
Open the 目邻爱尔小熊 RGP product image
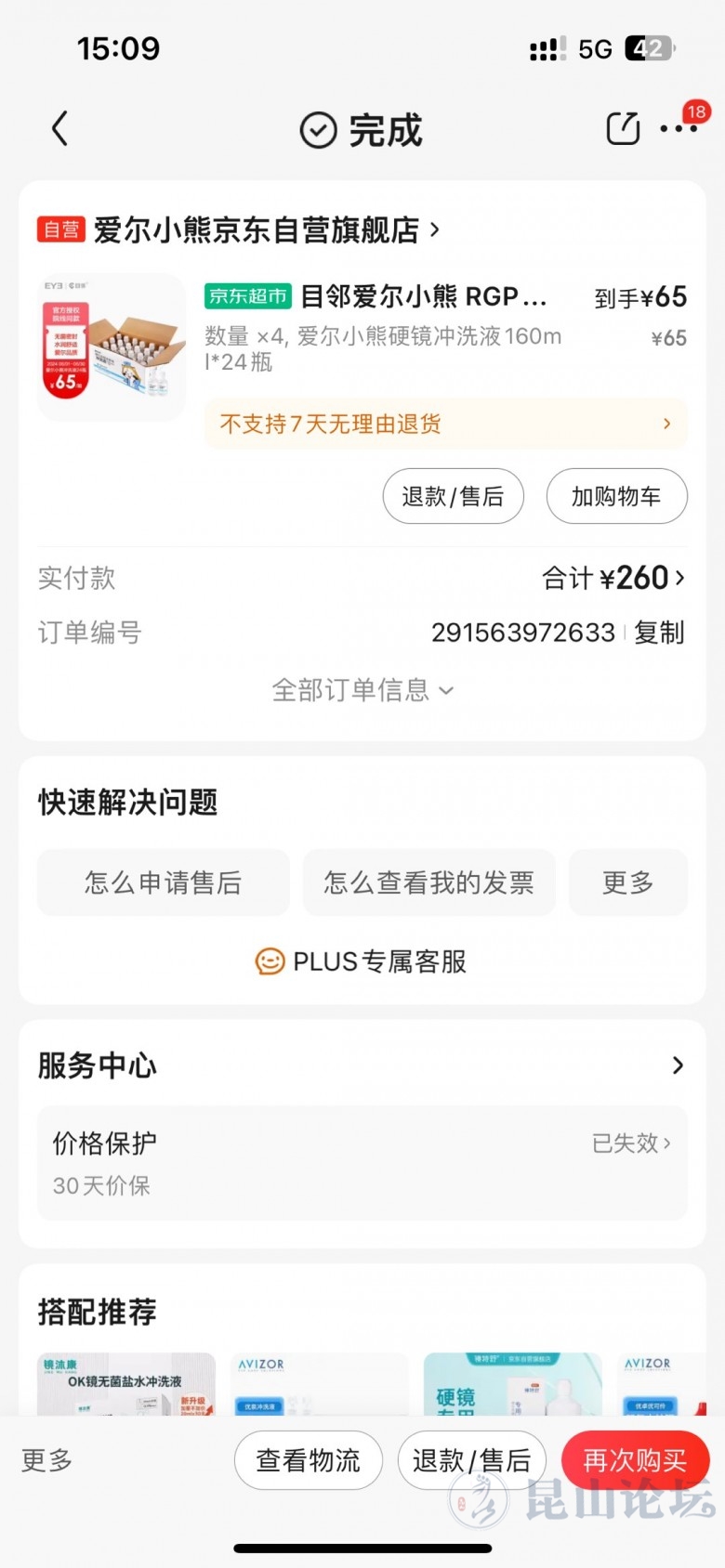(x=112, y=346)
